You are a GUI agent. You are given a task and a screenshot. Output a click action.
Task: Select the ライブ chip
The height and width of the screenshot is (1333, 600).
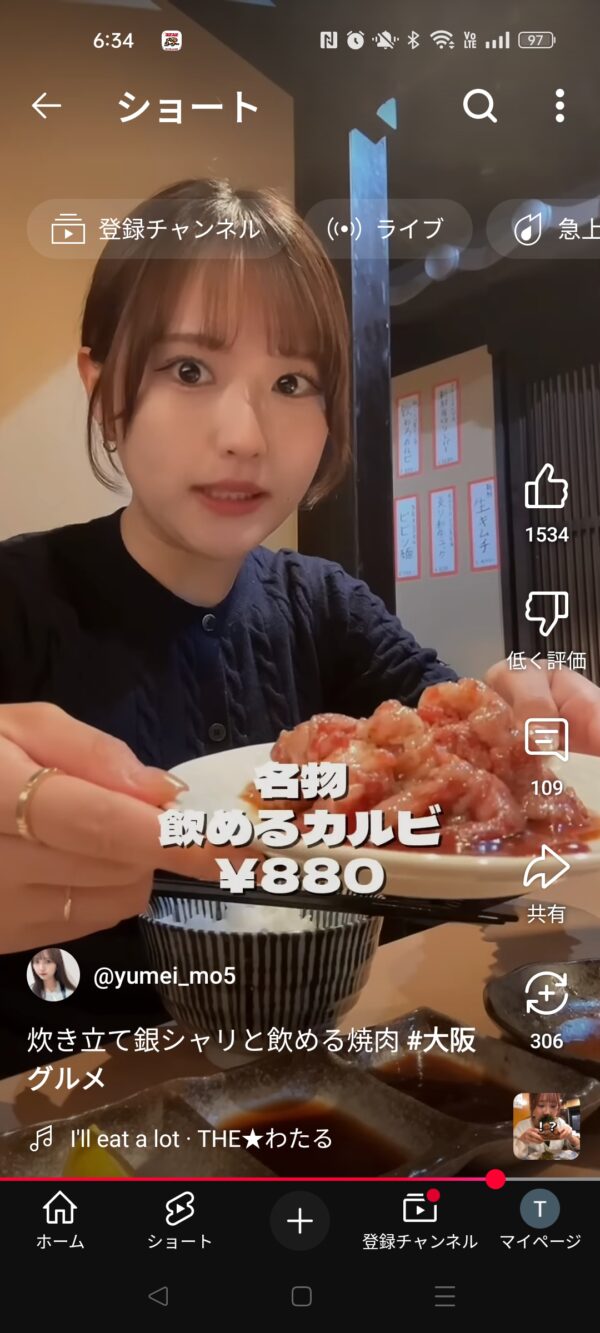pyautogui.click(x=387, y=229)
